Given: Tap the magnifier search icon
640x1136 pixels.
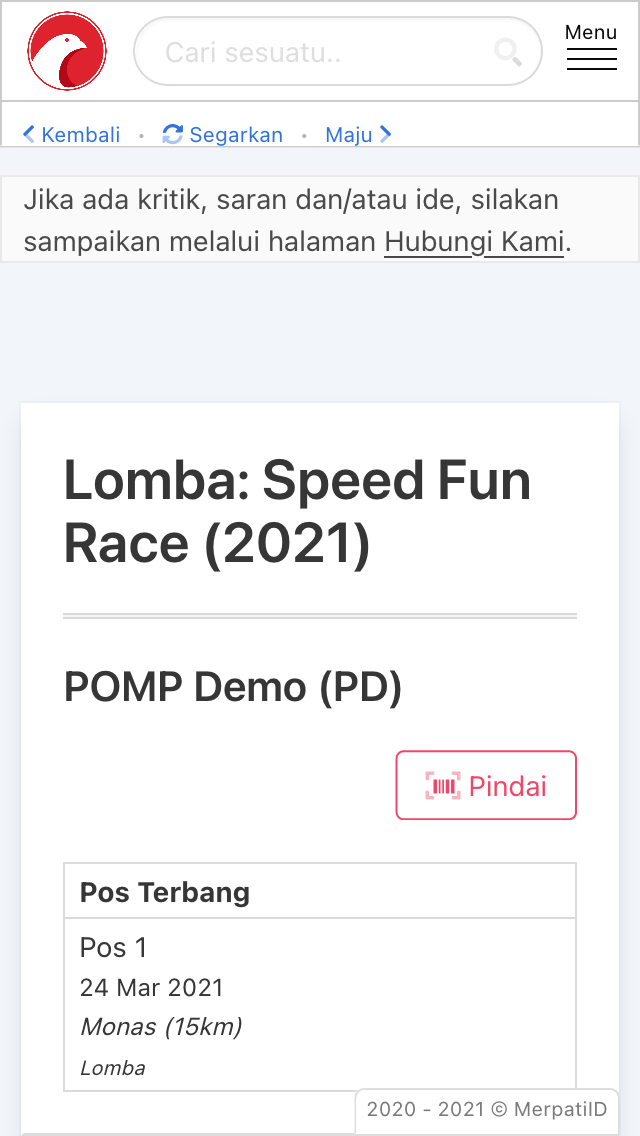Looking at the screenshot, I should coord(508,52).
